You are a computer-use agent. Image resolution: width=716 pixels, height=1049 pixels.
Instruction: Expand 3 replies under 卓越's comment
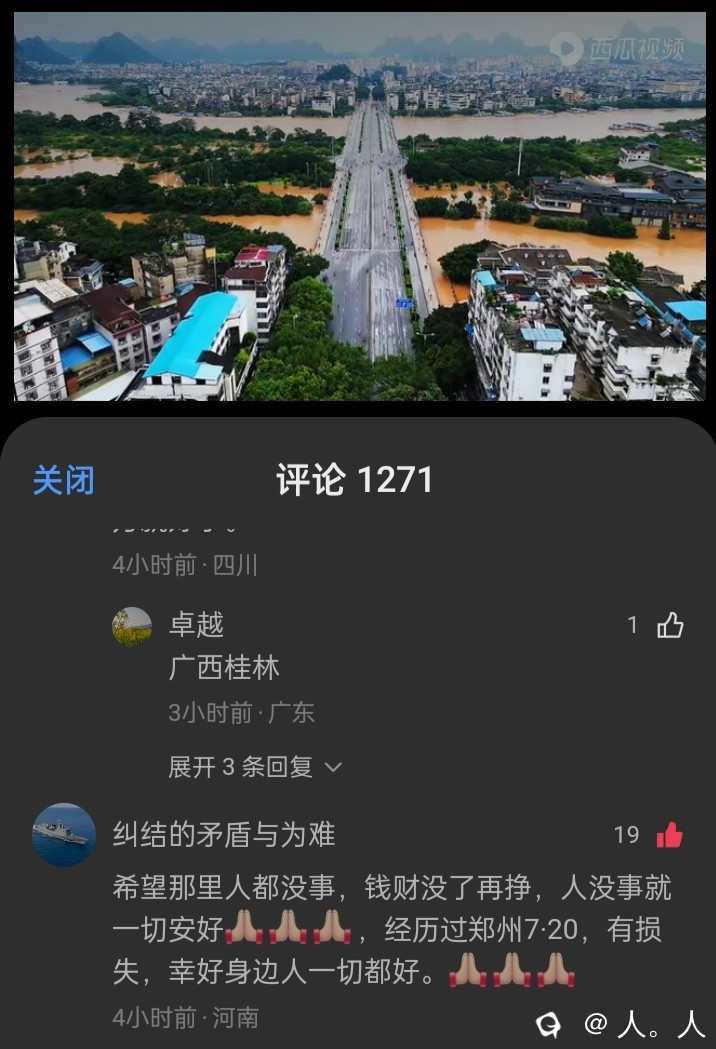[x=255, y=767]
